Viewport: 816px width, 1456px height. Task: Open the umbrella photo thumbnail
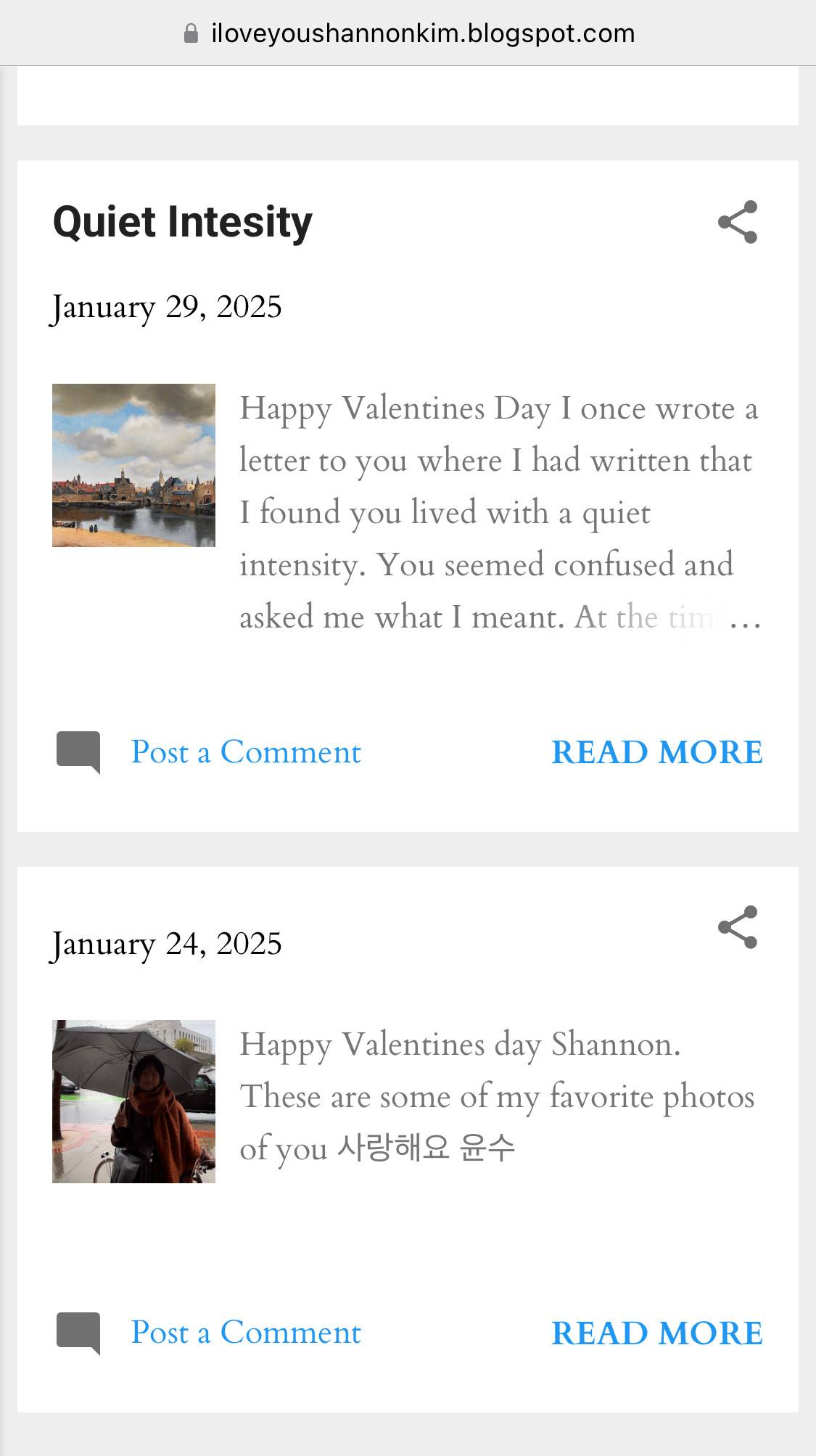coord(133,1101)
